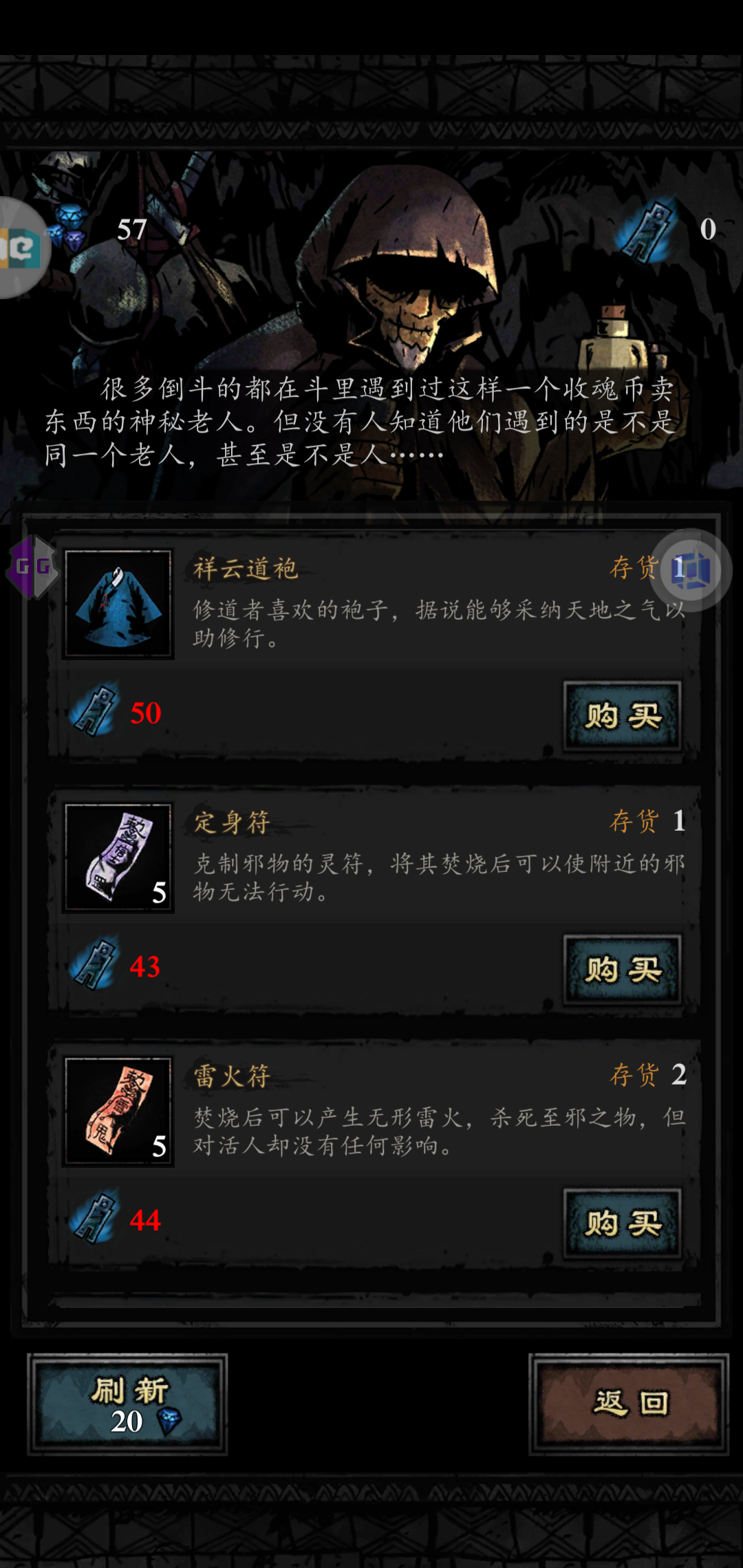Inspect the 雷火符 item icon
743x1568 pixels.
tap(118, 1111)
